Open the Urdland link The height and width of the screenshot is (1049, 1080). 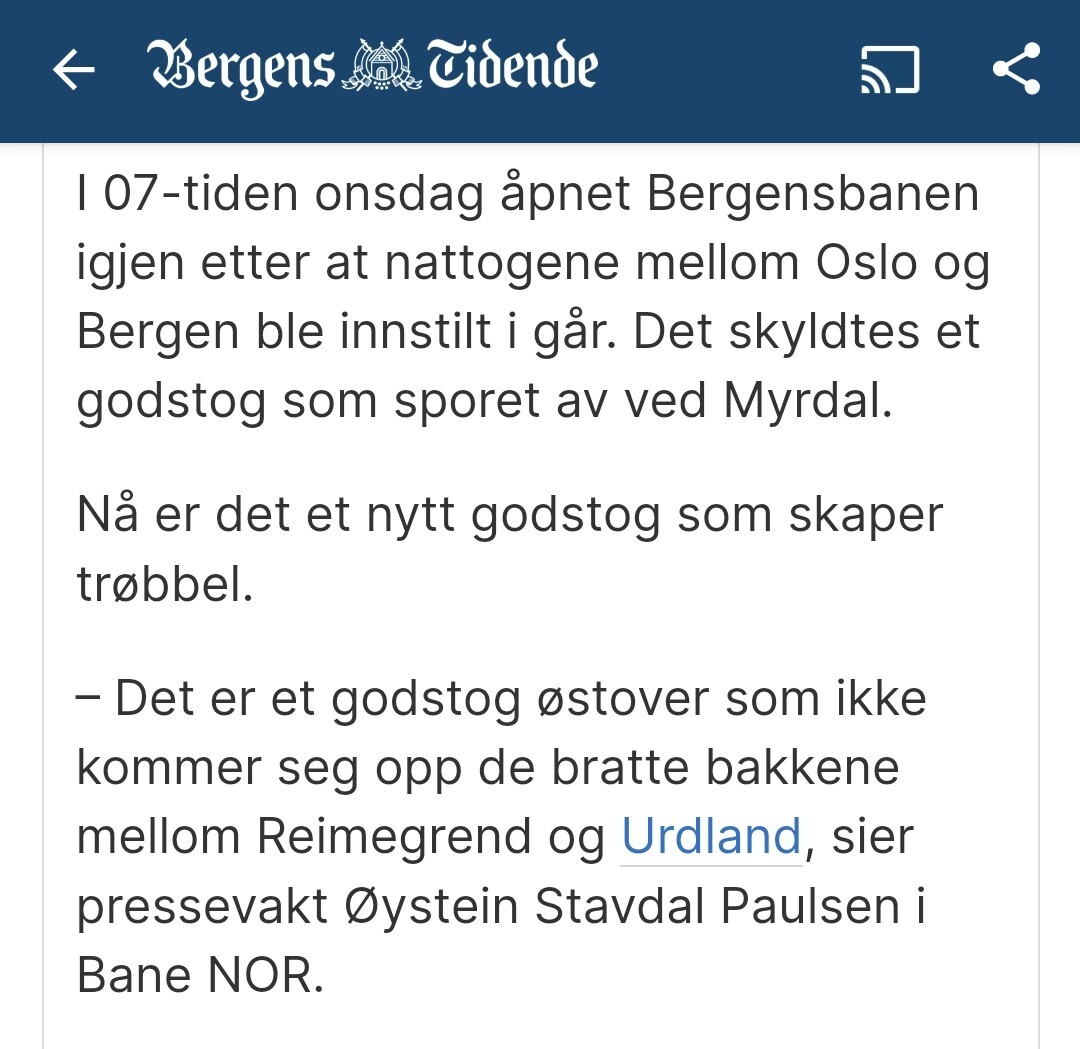coord(711,836)
